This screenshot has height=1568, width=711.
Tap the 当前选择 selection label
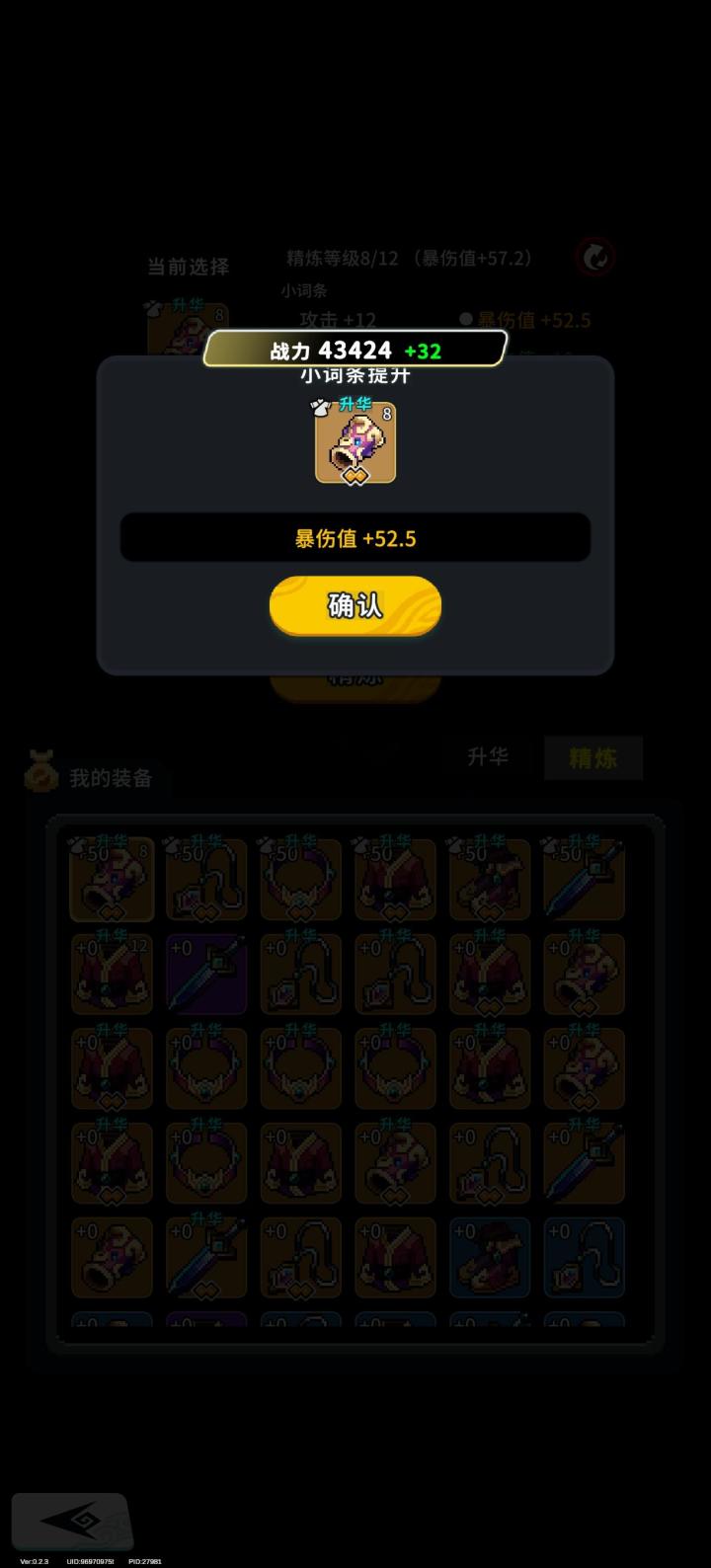[x=188, y=266]
